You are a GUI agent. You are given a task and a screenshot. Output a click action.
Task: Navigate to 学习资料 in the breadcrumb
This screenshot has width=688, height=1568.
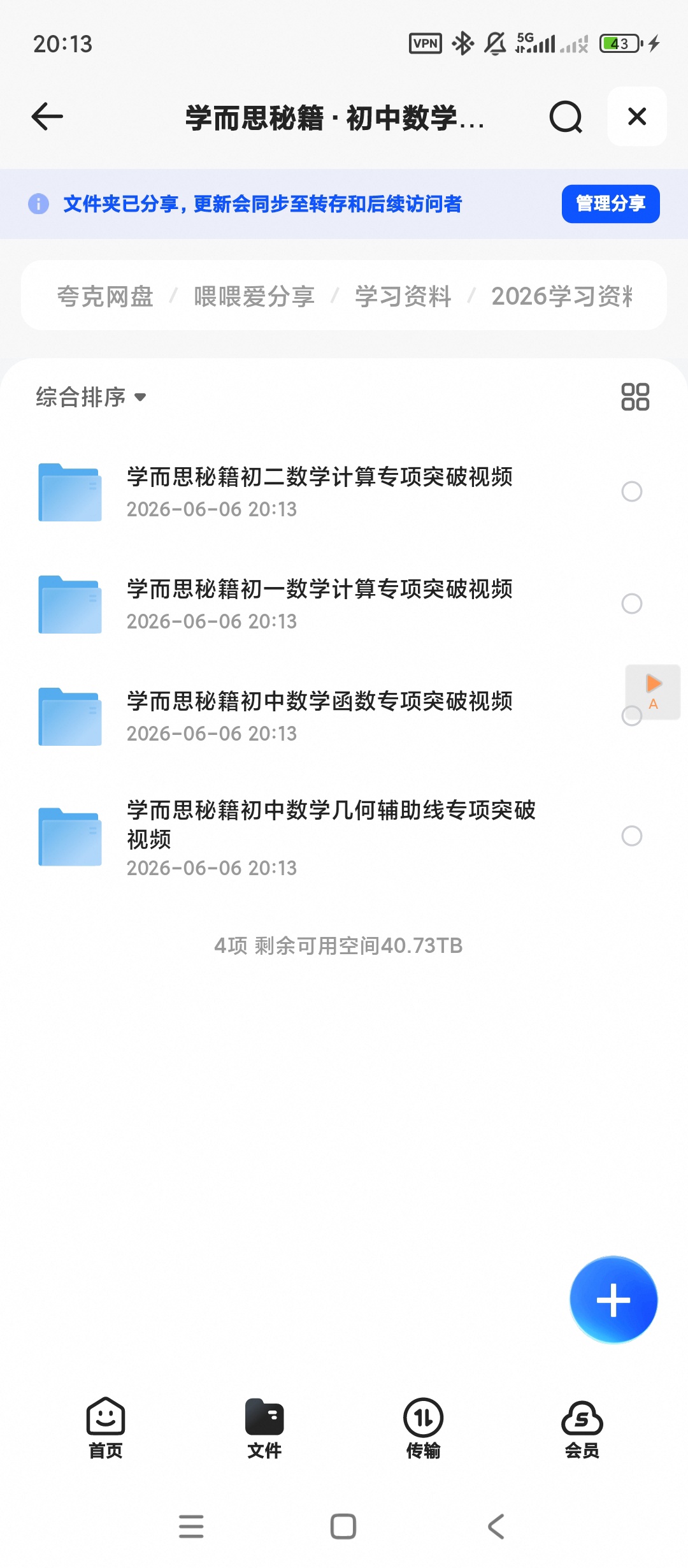pyautogui.click(x=403, y=296)
